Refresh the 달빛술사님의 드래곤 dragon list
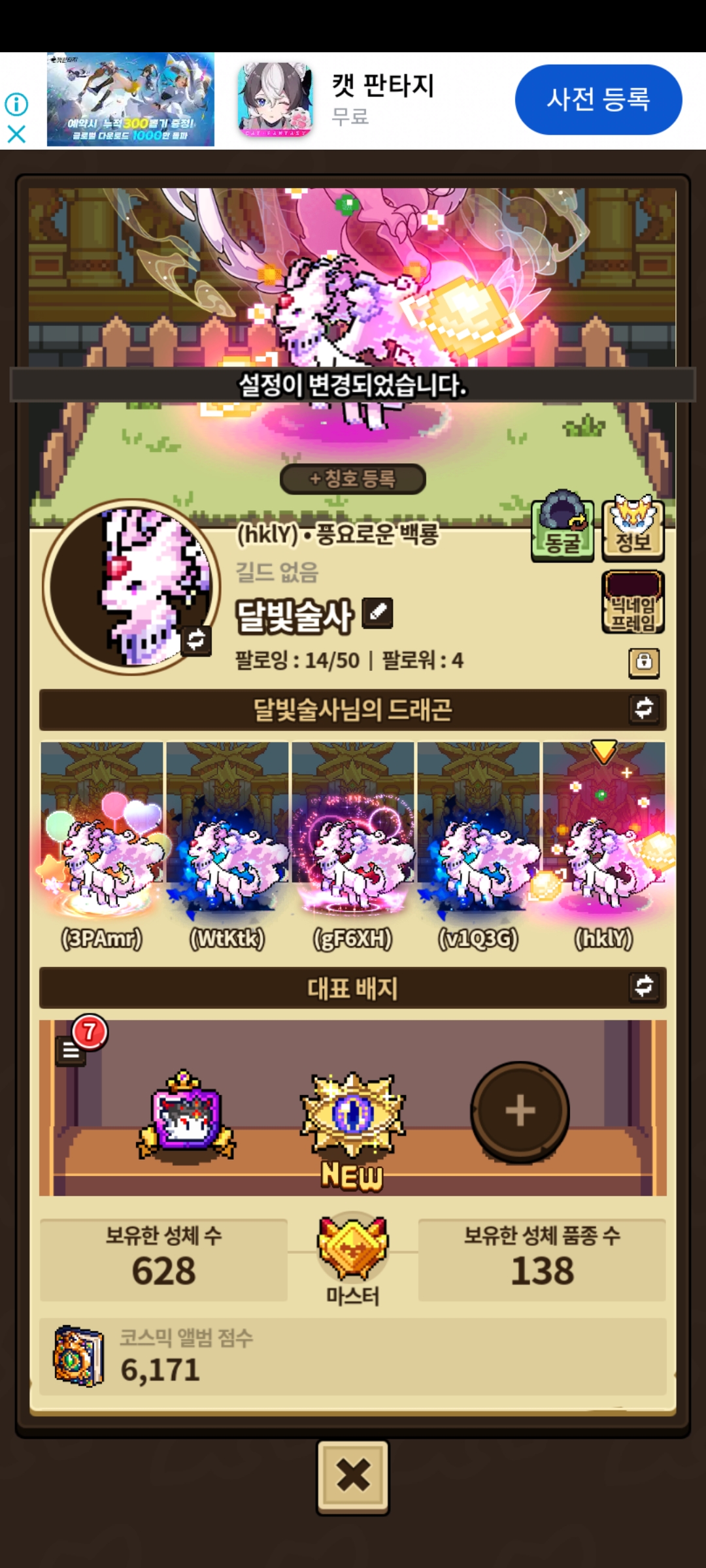 pyautogui.click(x=644, y=708)
